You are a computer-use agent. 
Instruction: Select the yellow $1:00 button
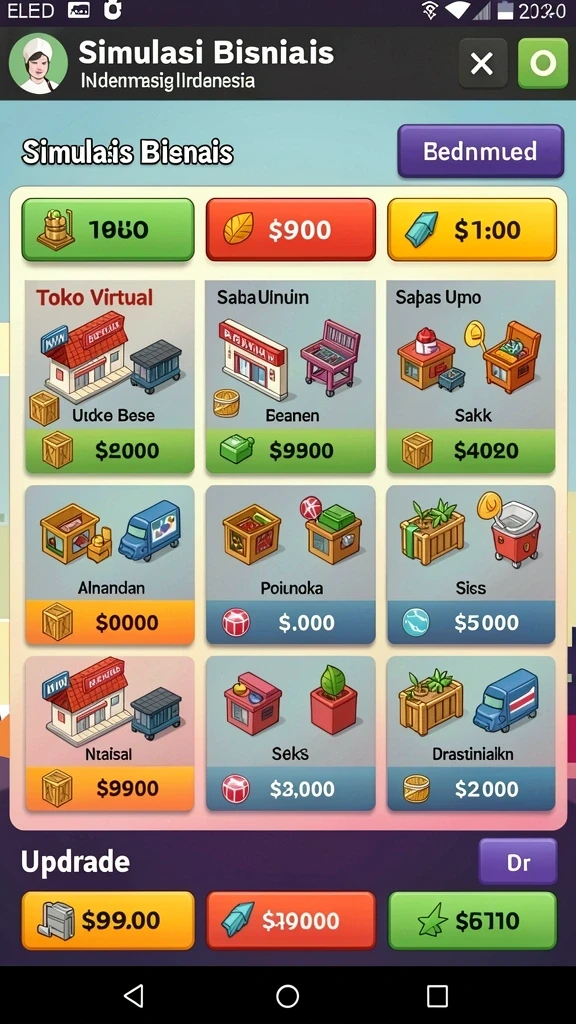[x=472, y=230]
